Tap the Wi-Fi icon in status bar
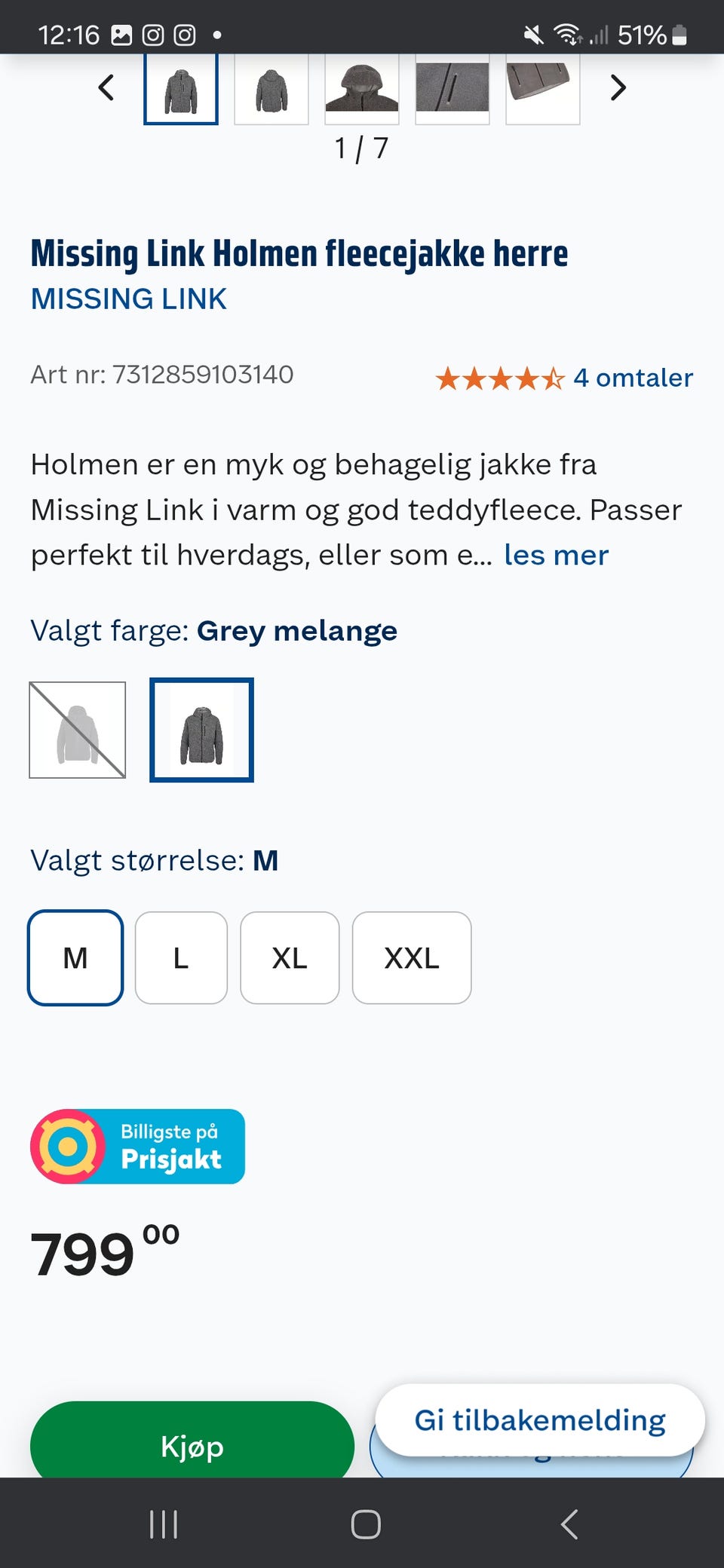This screenshot has height=1568, width=724. (567, 33)
